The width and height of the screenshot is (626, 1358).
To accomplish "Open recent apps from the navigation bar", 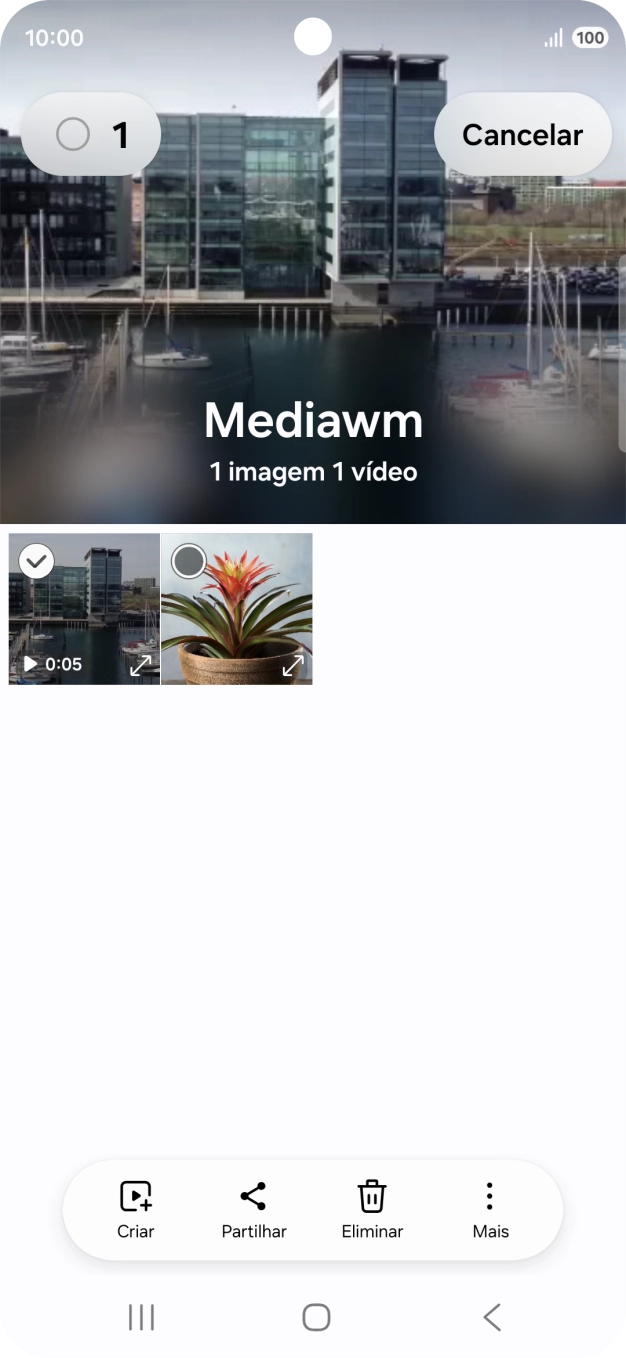I will (x=142, y=1317).
